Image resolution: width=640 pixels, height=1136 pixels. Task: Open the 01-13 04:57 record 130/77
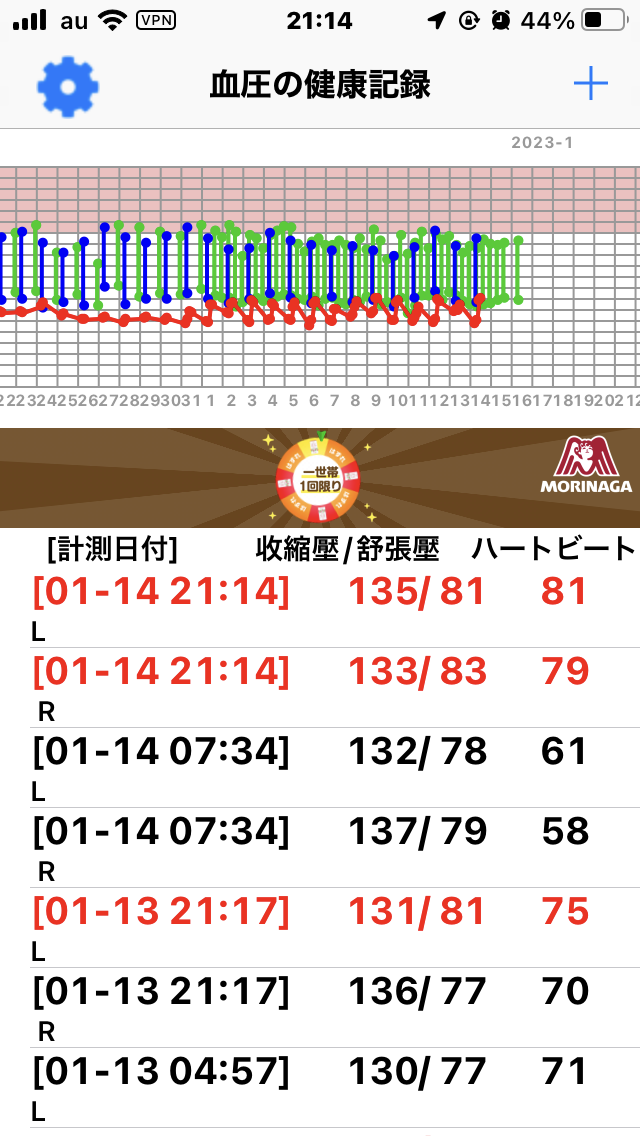320,1087
